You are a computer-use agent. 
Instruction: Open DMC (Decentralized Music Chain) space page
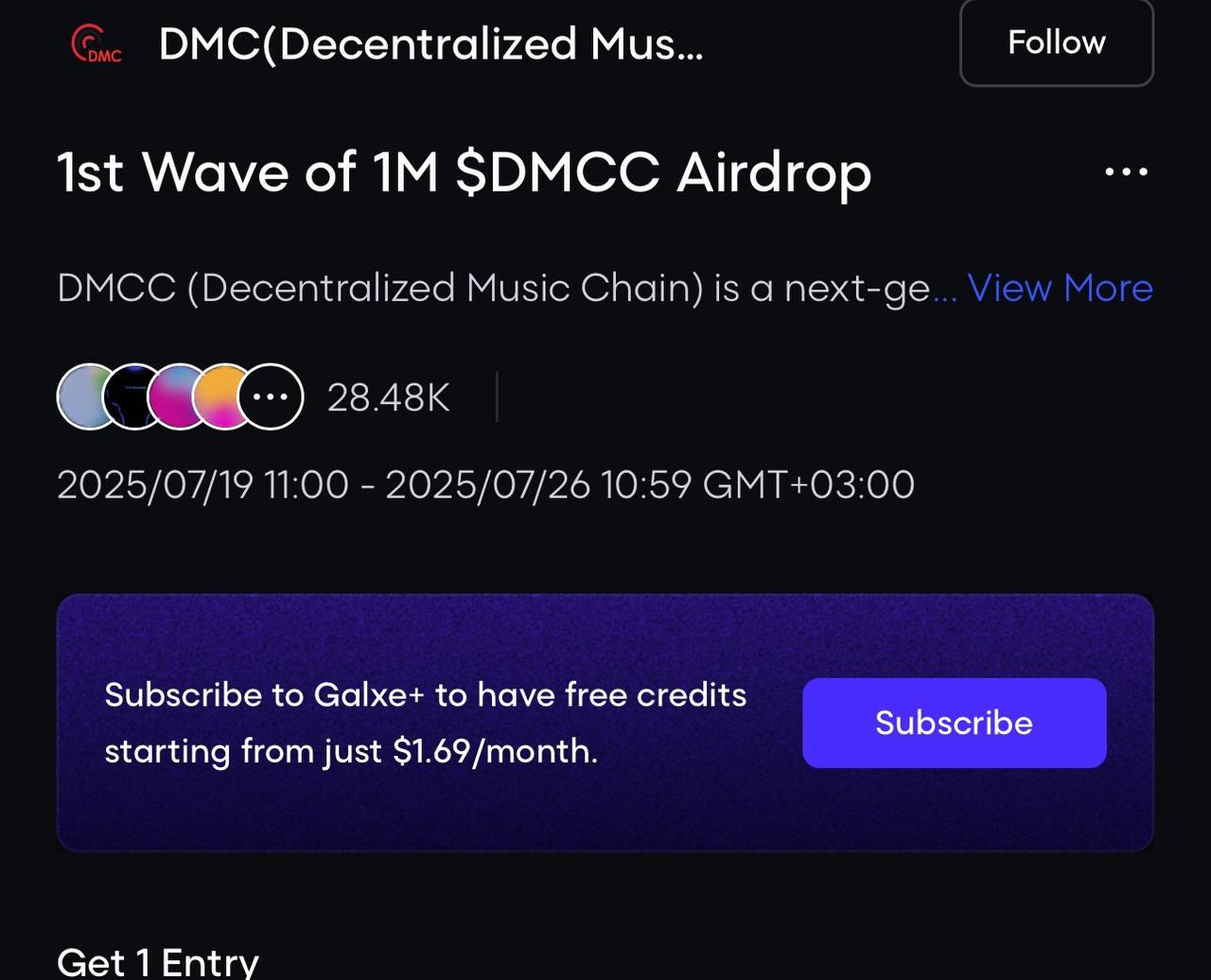(x=430, y=44)
